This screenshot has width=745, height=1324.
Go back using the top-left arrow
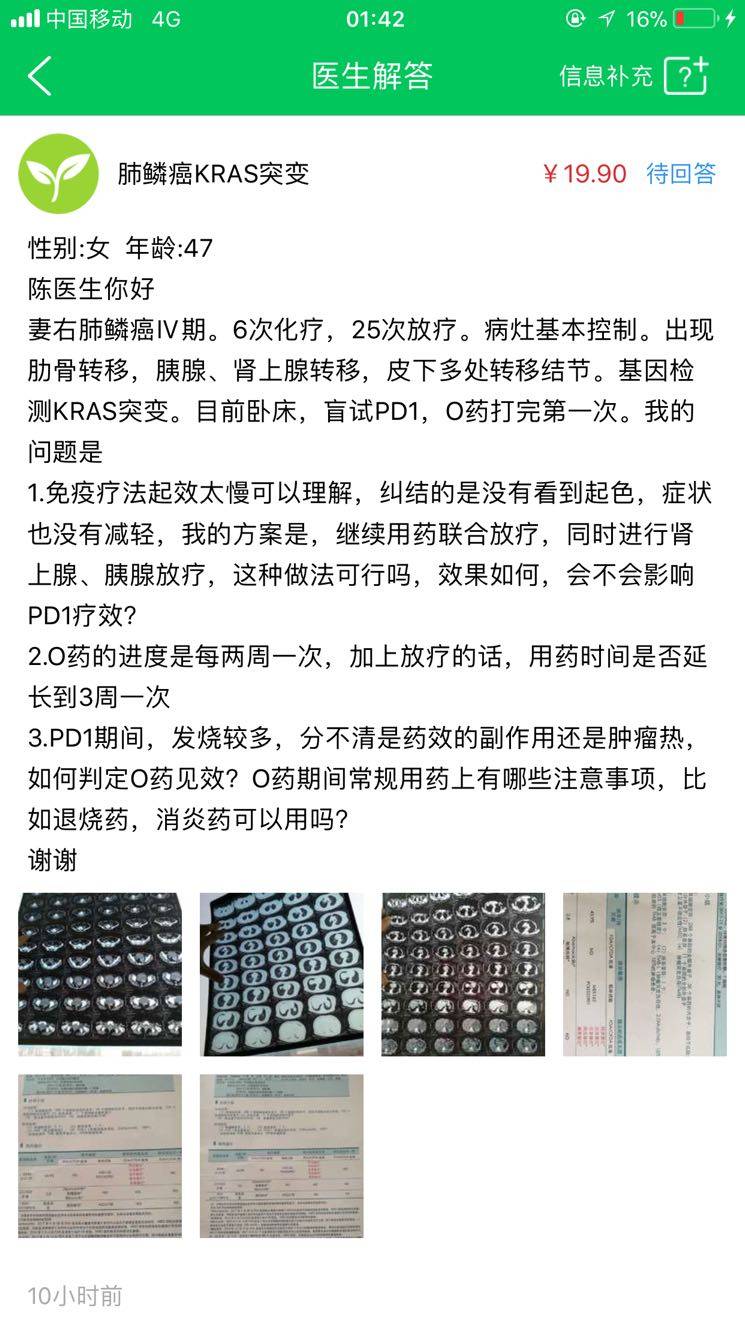pyautogui.click(x=39, y=76)
